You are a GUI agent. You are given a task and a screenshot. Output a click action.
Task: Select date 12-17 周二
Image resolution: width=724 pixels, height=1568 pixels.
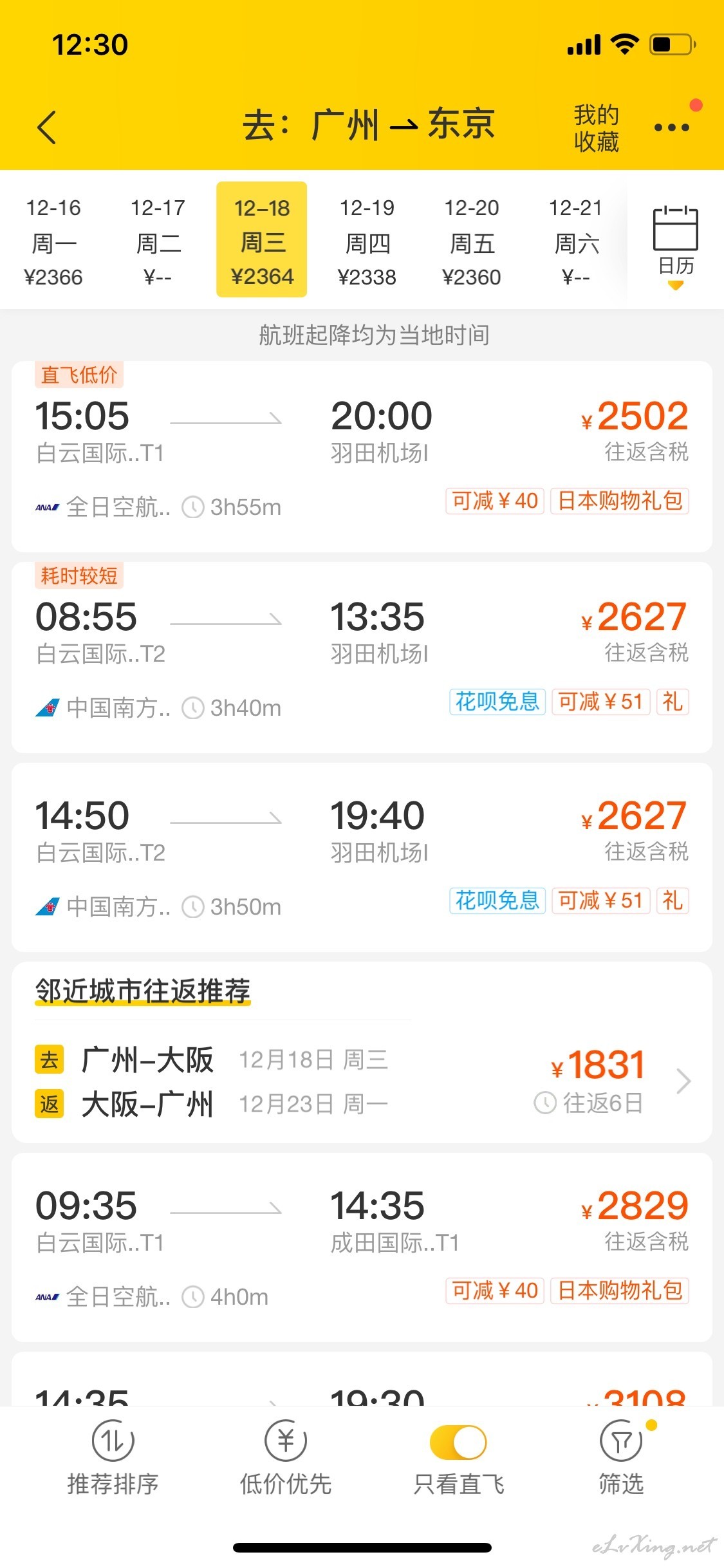point(158,242)
